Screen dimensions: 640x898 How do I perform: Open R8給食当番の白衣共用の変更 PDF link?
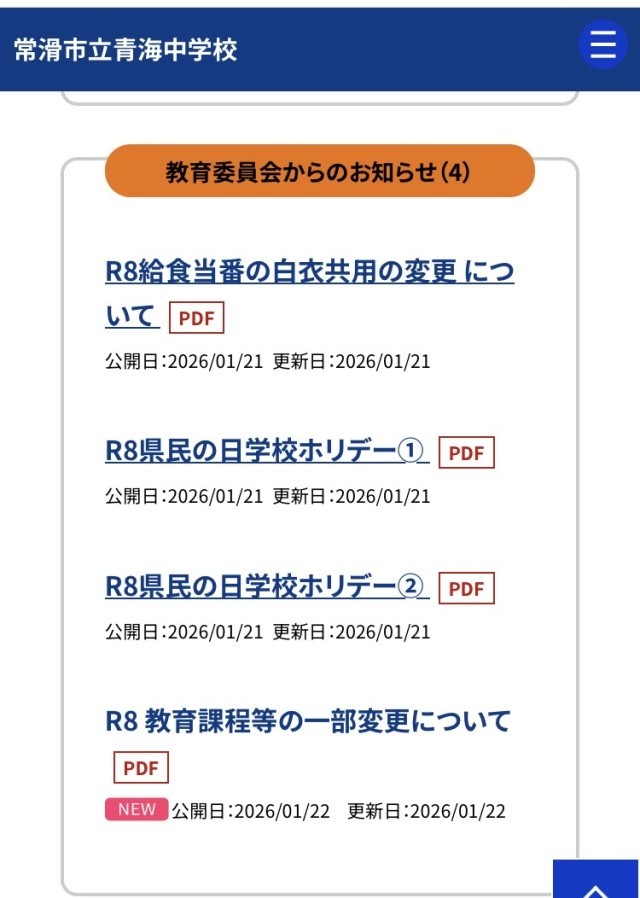[308, 272]
